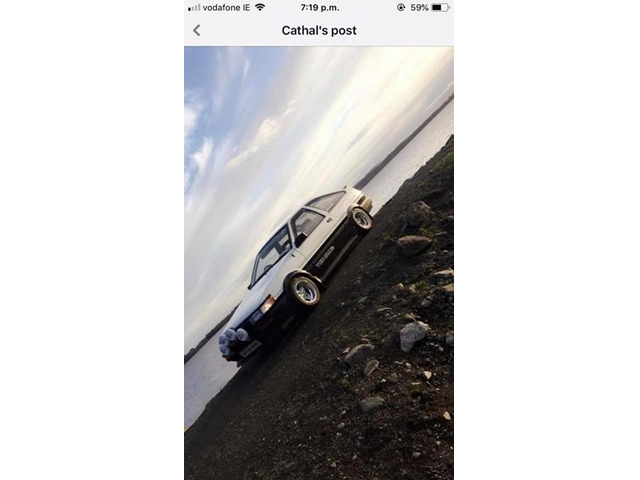This screenshot has height=480, width=640.
Task: Go back from Cathal's post
Action: tap(197, 31)
